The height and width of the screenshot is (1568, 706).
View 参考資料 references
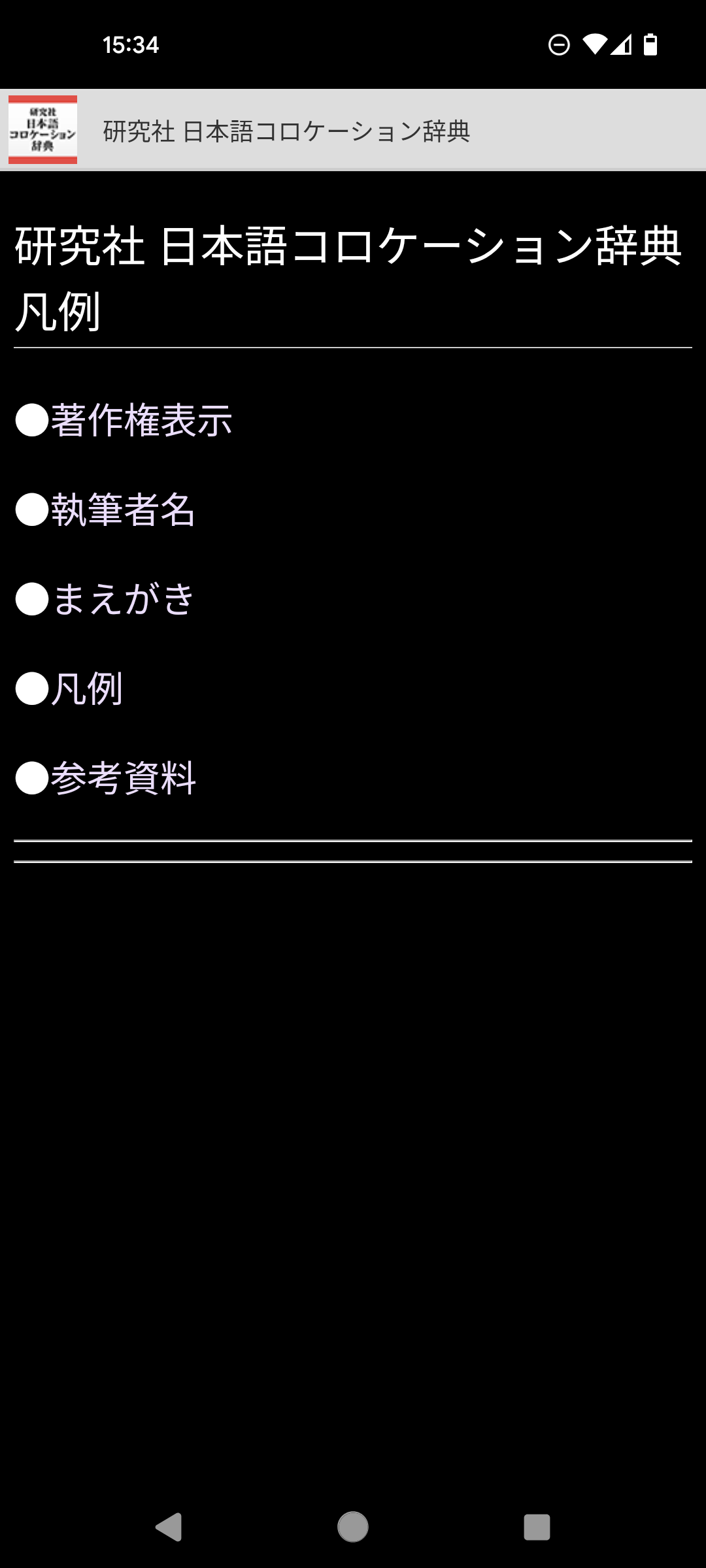pyautogui.click(x=123, y=778)
